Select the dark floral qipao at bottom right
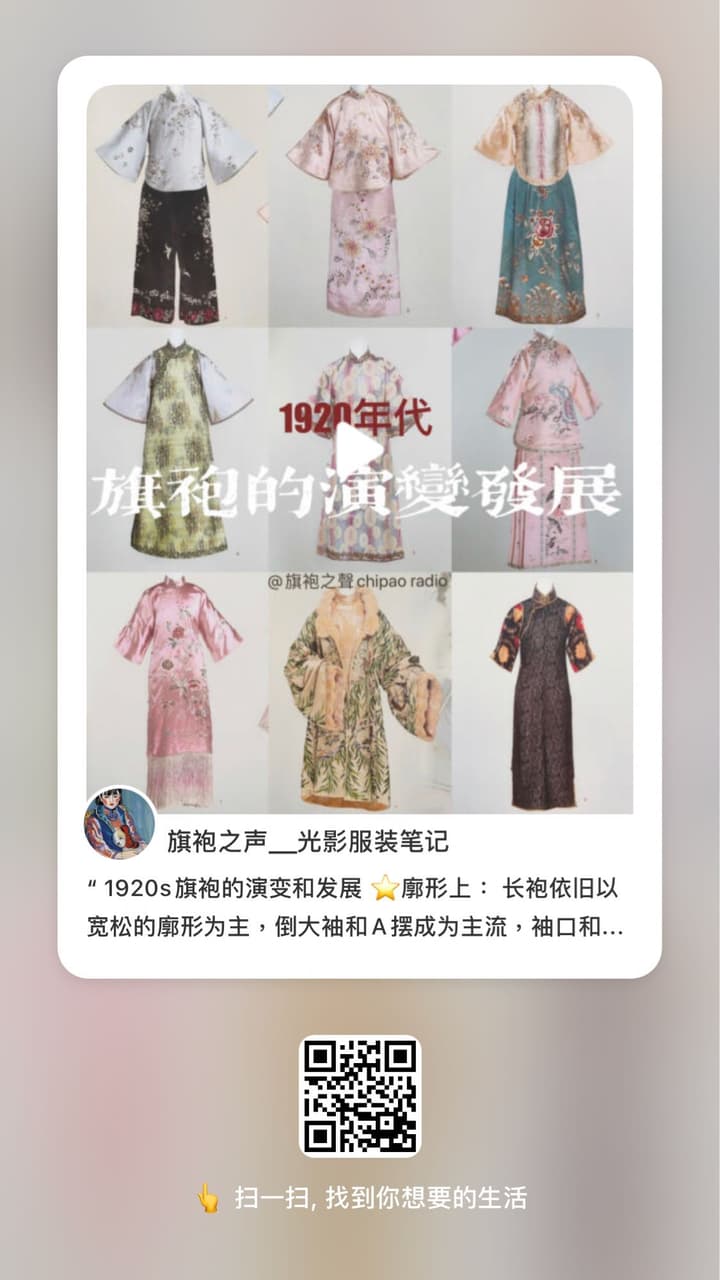The width and height of the screenshot is (720, 1280). pyautogui.click(x=545, y=690)
